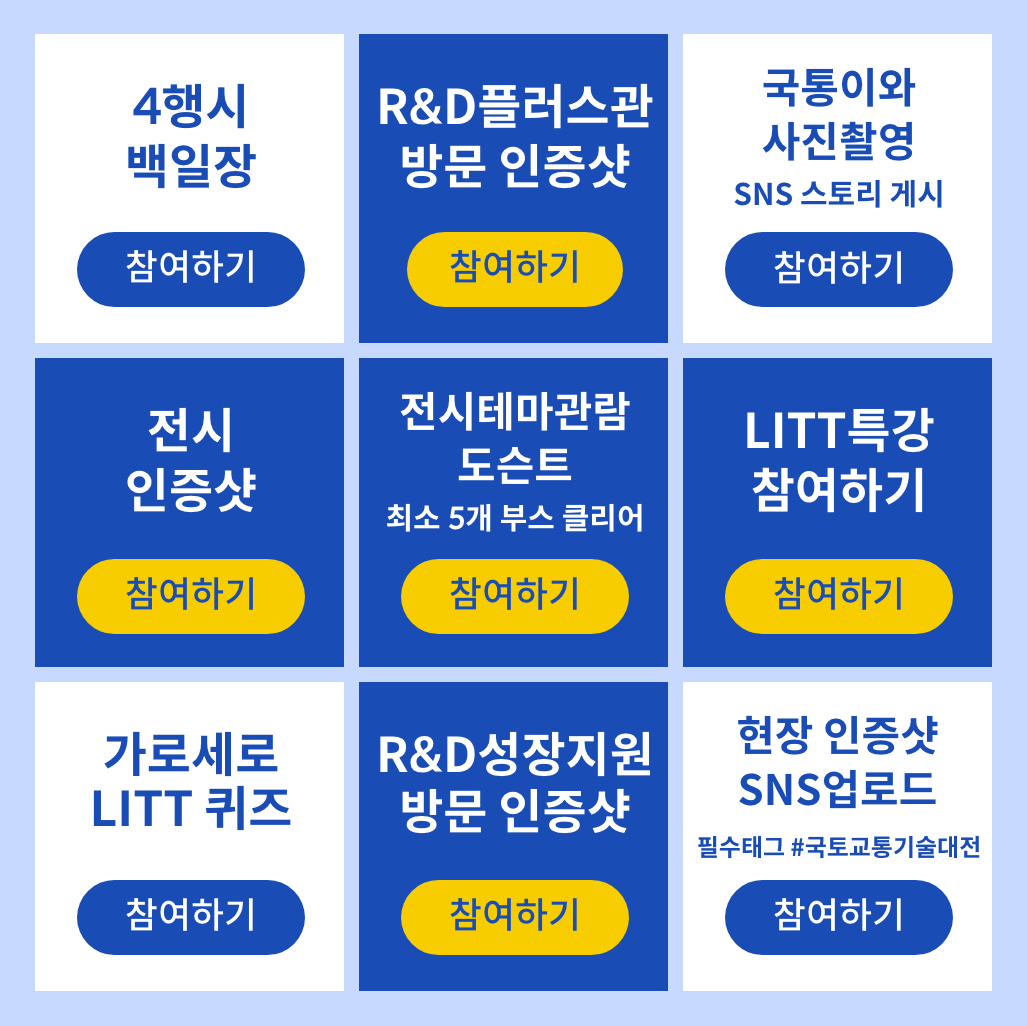Tap 참여하기 under R&D성장지원 방문 인증샷
This screenshot has height=1026, width=1027.
point(514,916)
